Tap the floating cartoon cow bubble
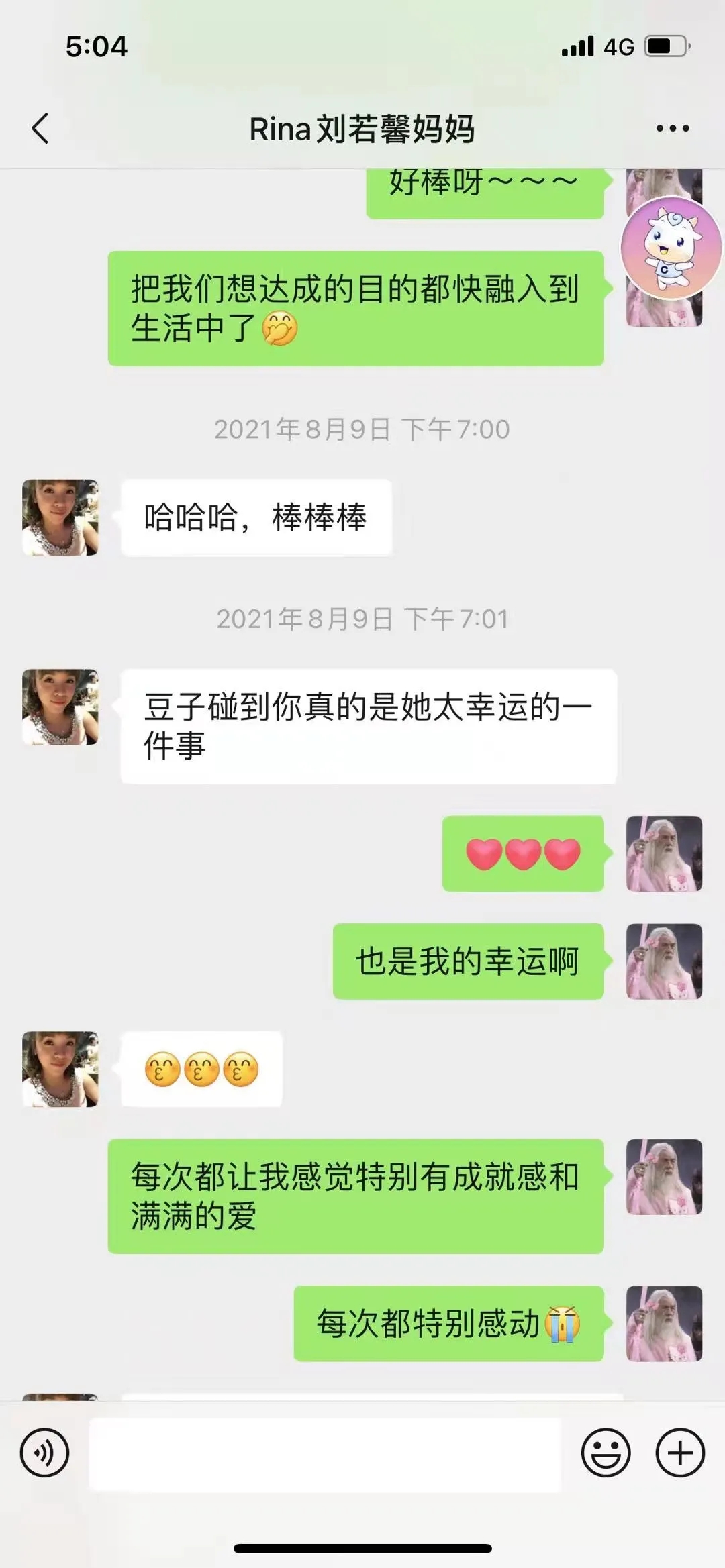The width and height of the screenshot is (725, 1568). [x=671, y=248]
